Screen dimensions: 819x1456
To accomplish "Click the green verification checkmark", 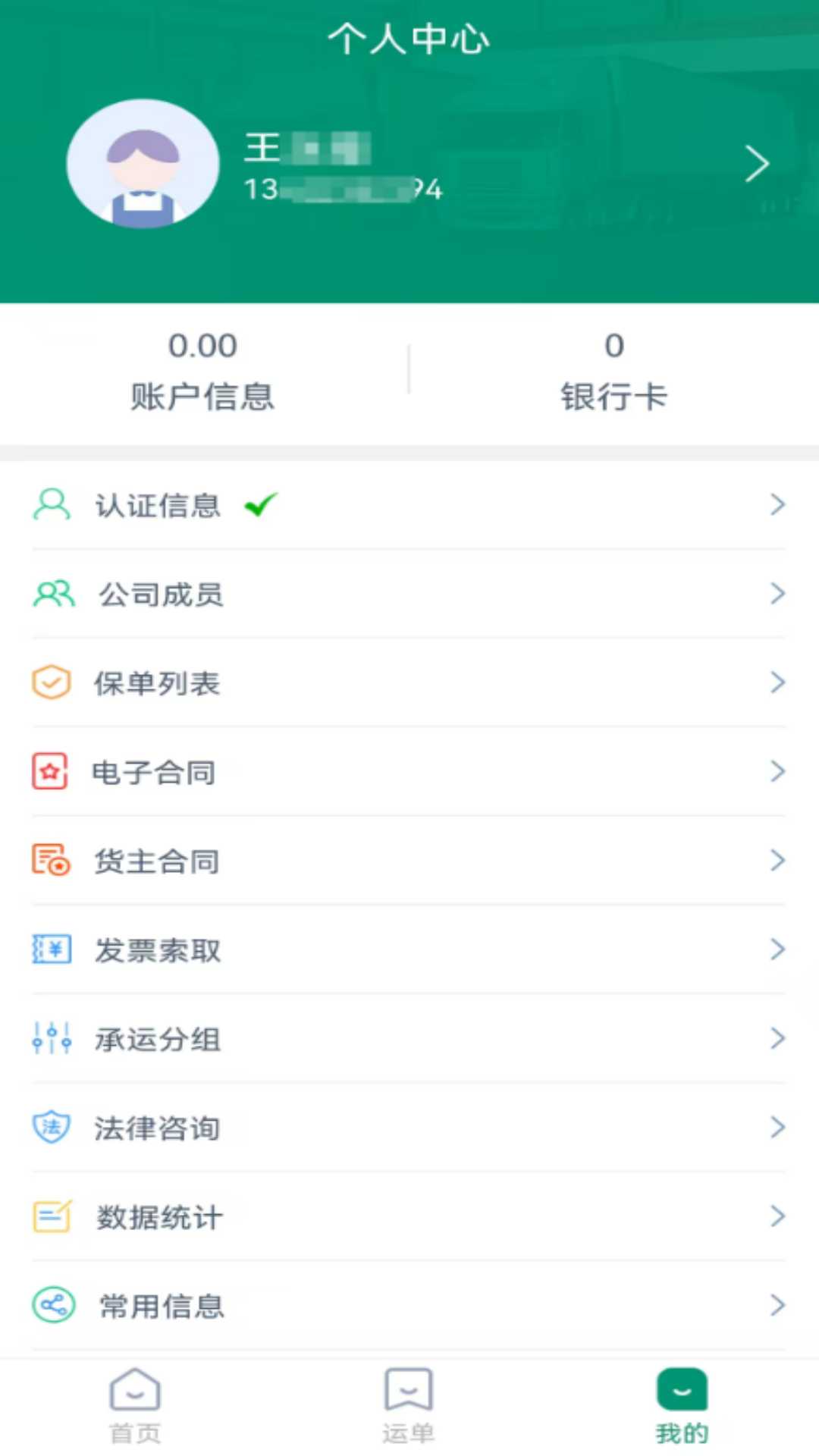I will [260, 504].
